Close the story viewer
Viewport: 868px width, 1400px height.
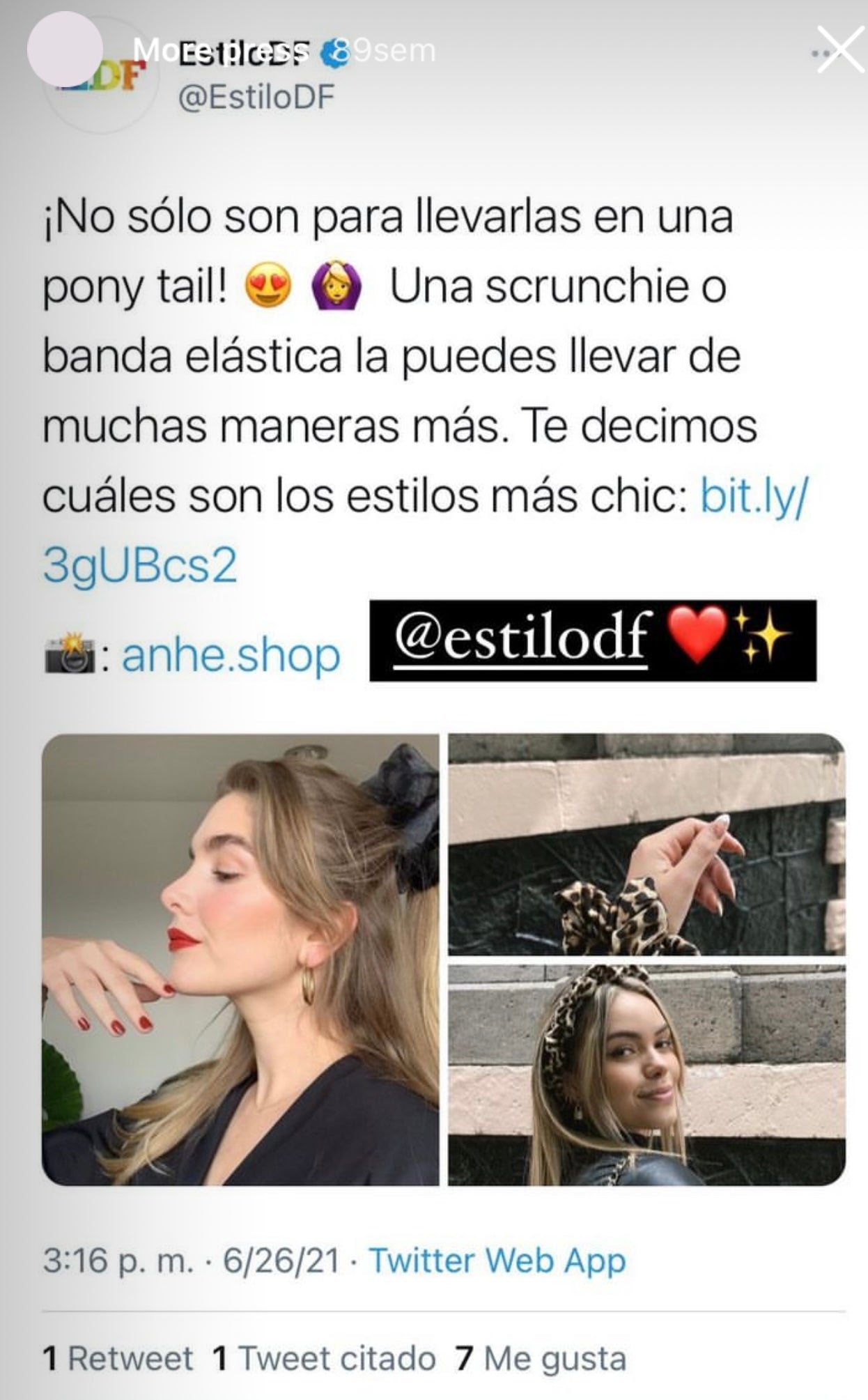coord(840,49)
